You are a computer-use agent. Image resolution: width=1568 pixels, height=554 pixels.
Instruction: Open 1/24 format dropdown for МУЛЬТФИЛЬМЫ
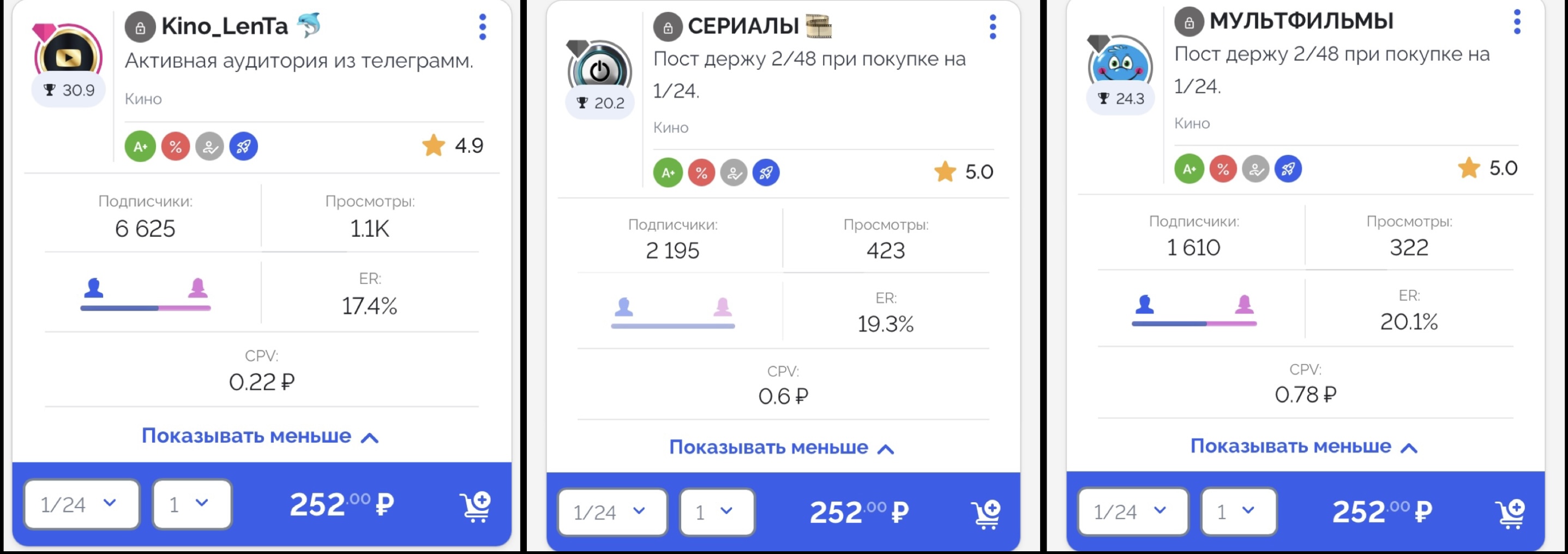coord(1133,511)
